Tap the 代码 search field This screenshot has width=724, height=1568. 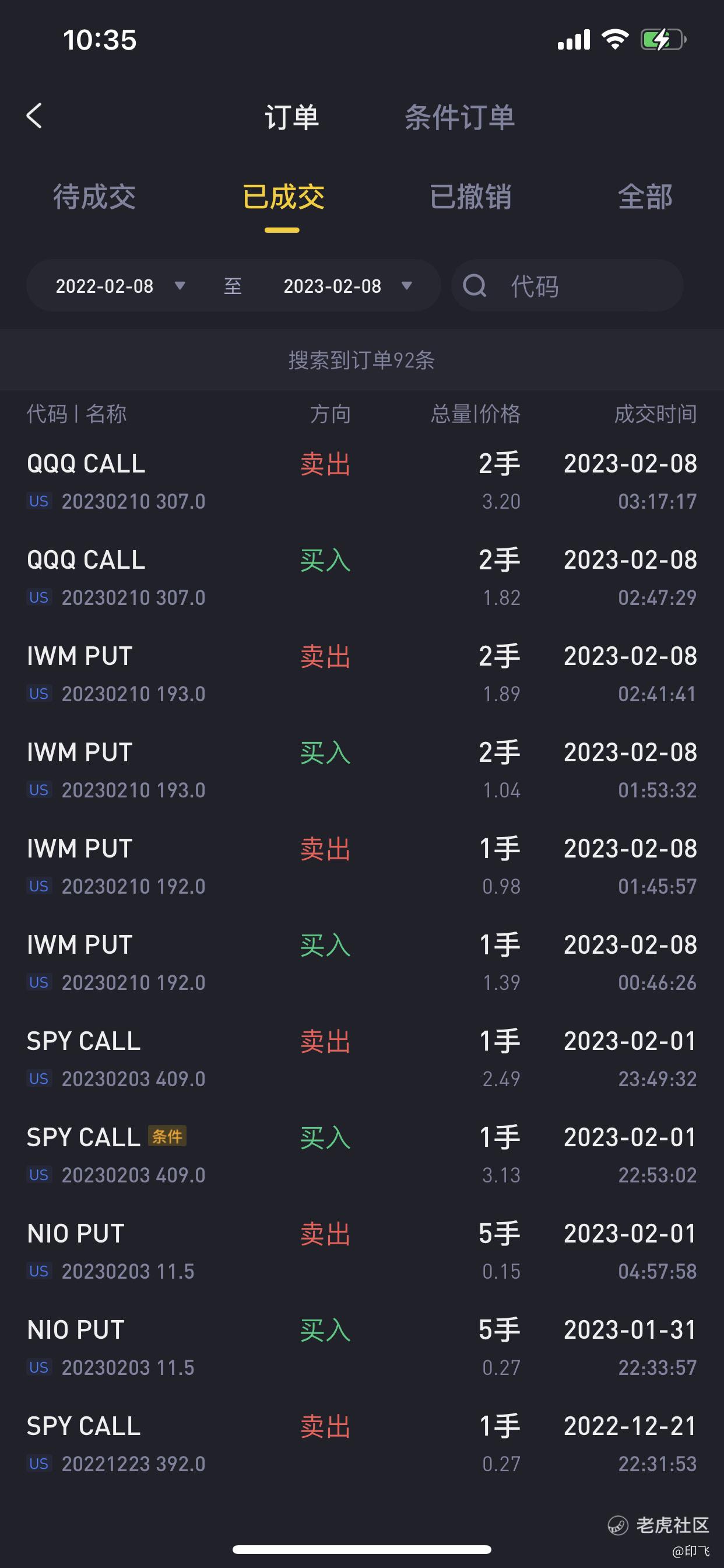567,286
